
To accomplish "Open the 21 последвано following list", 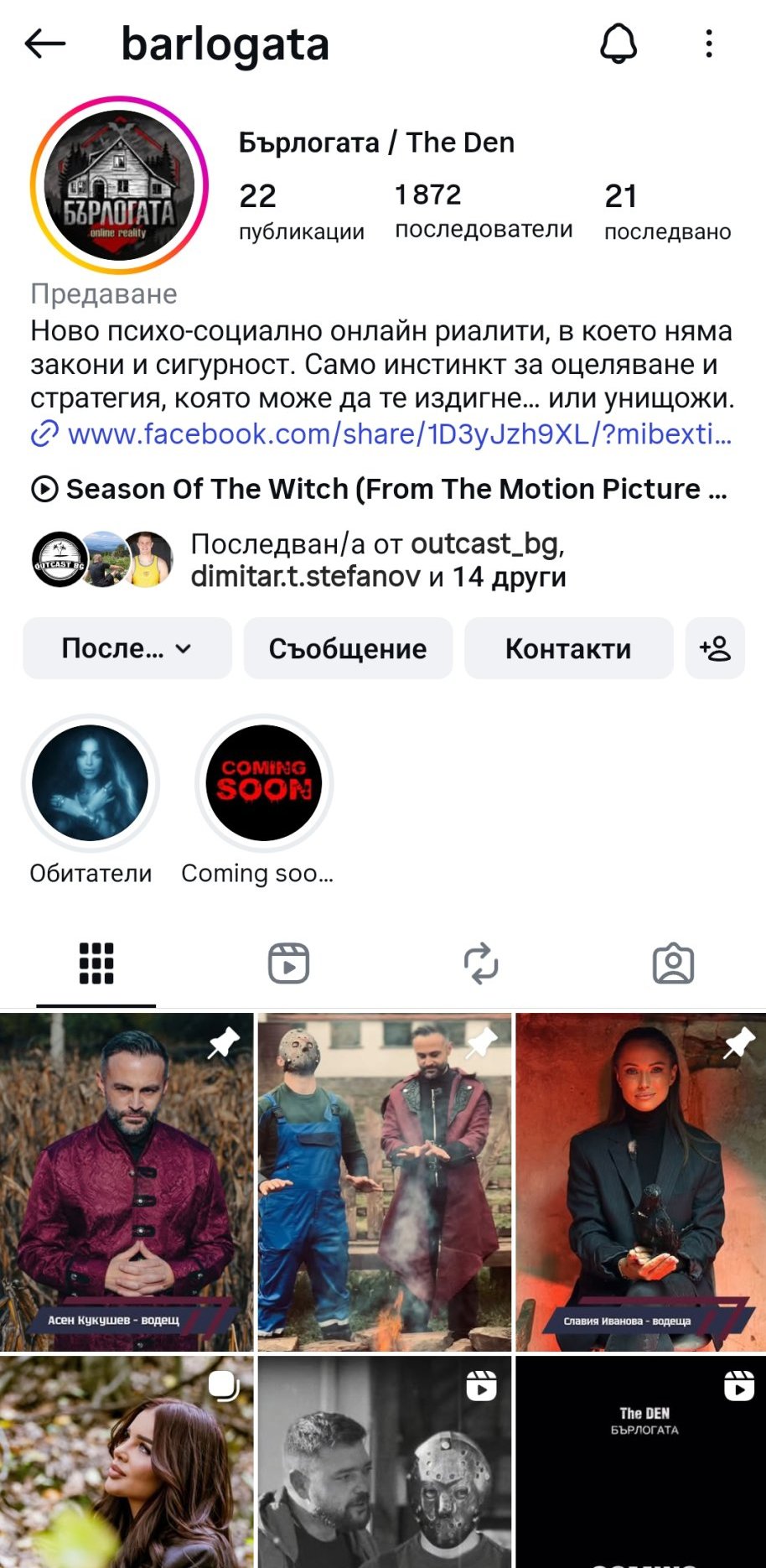I will click(x=667, y=211).
